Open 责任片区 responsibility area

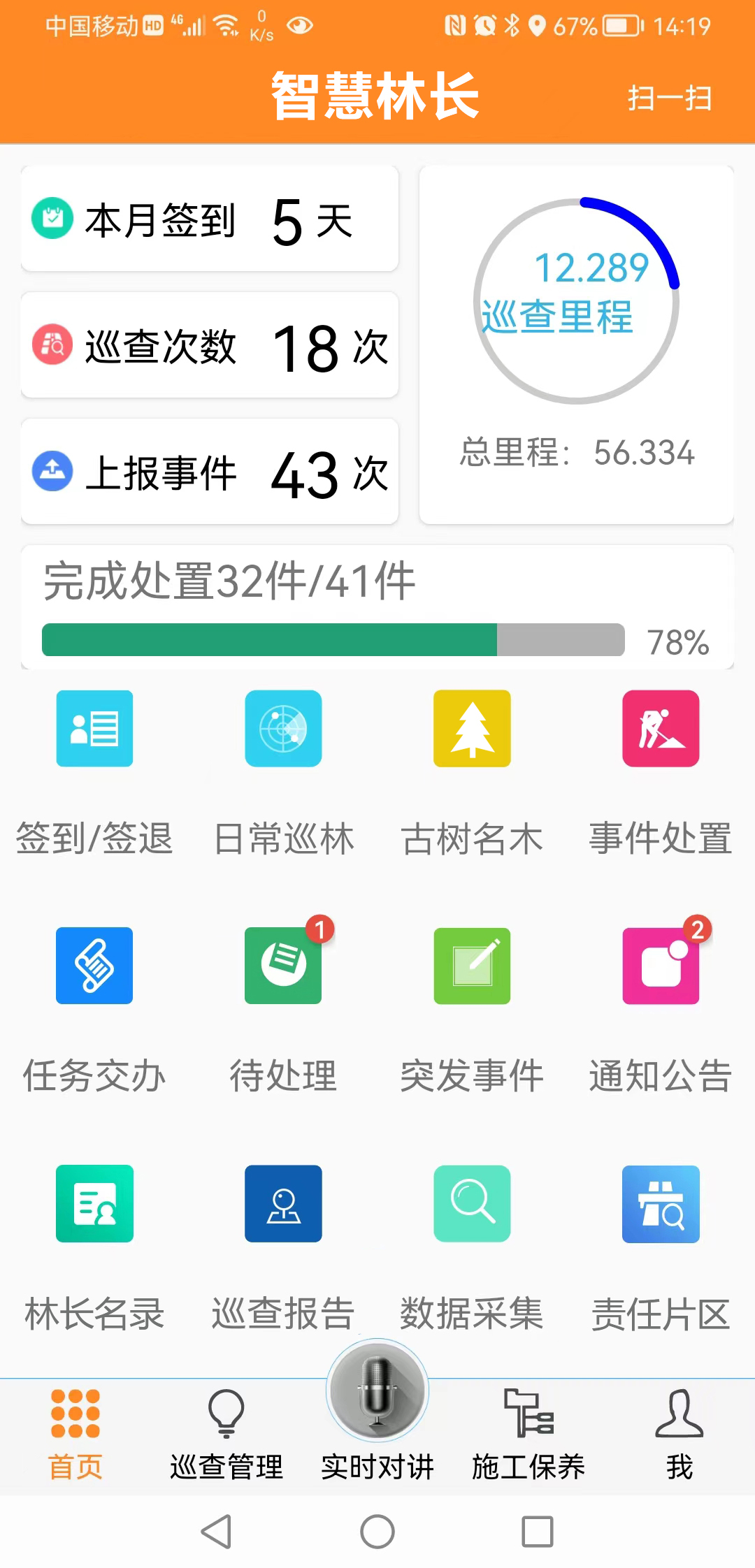(x=661, y=1203)
